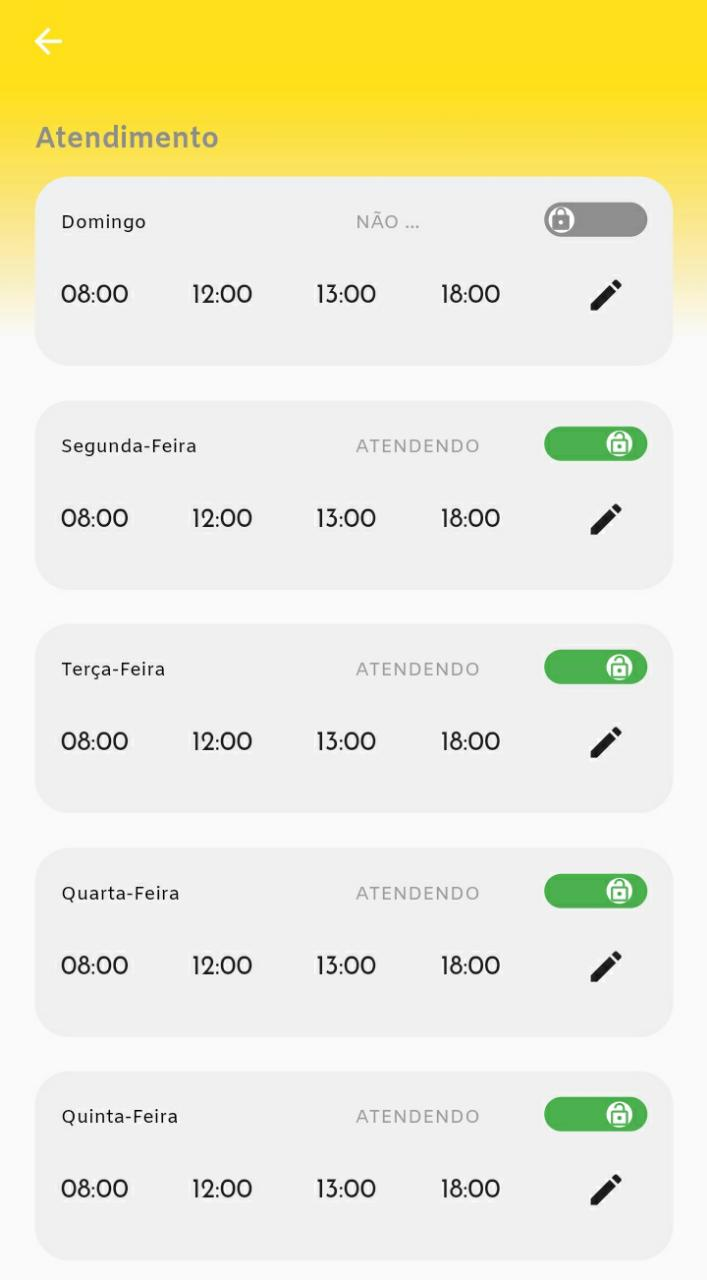Viewport: 707px width, 1280px height.
Task: Edit Segunda-Feira hours with the pencil
Action: click(606, 519)
